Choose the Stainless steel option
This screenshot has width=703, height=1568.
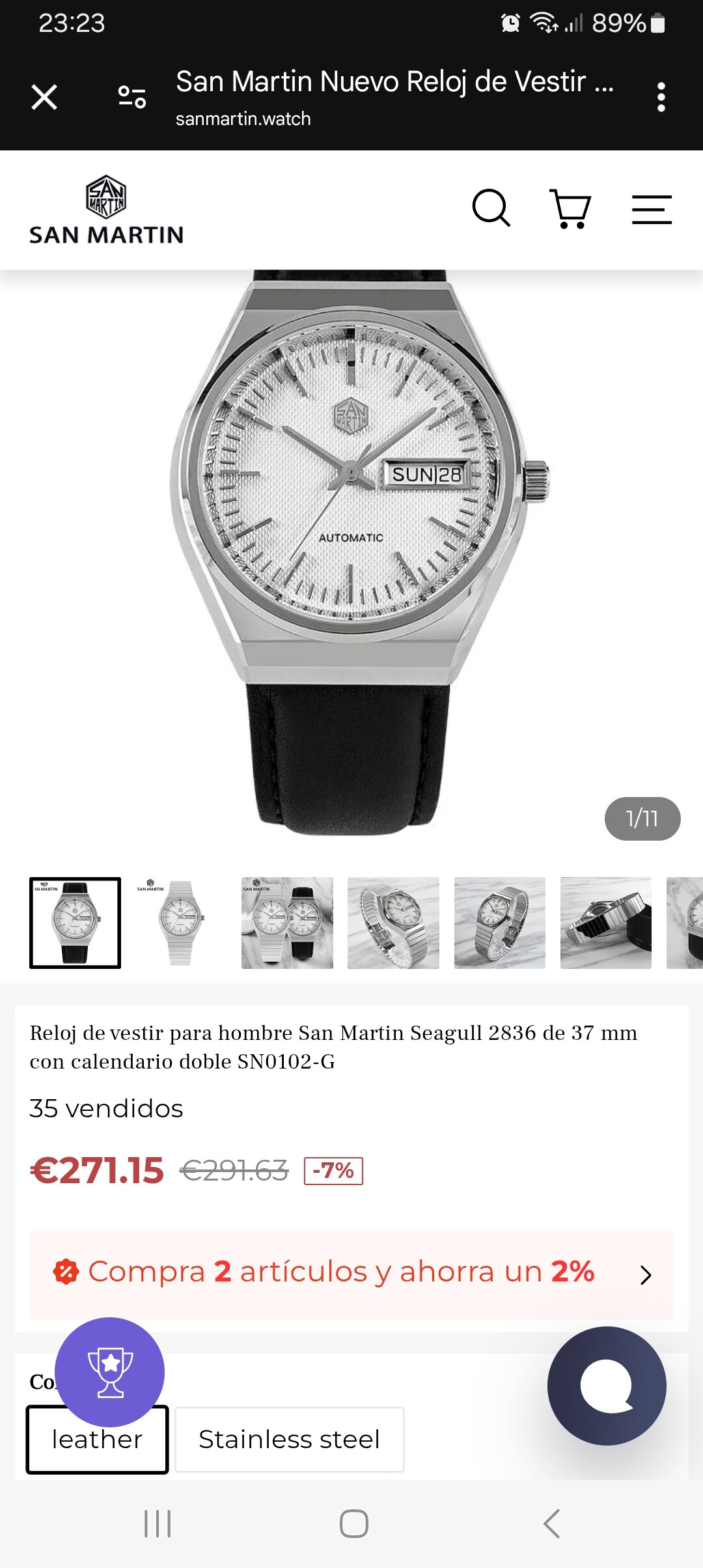(289, 1439)
